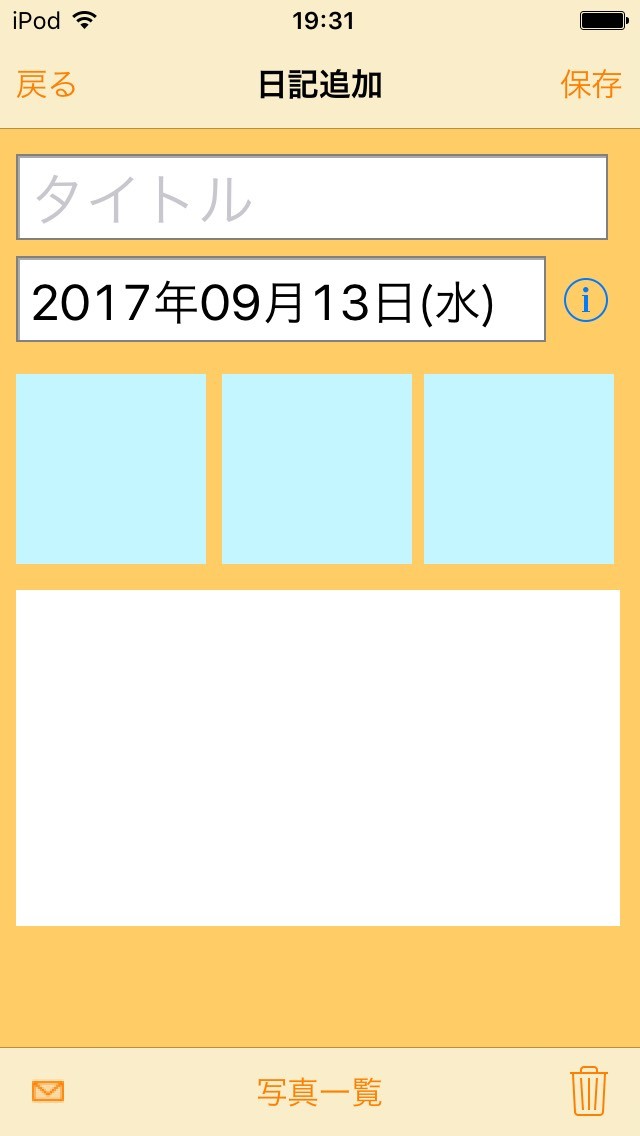This screenshot has width=640, height=1136.
Task: Send the entry via the mail icon
Action: [48, 1091]
